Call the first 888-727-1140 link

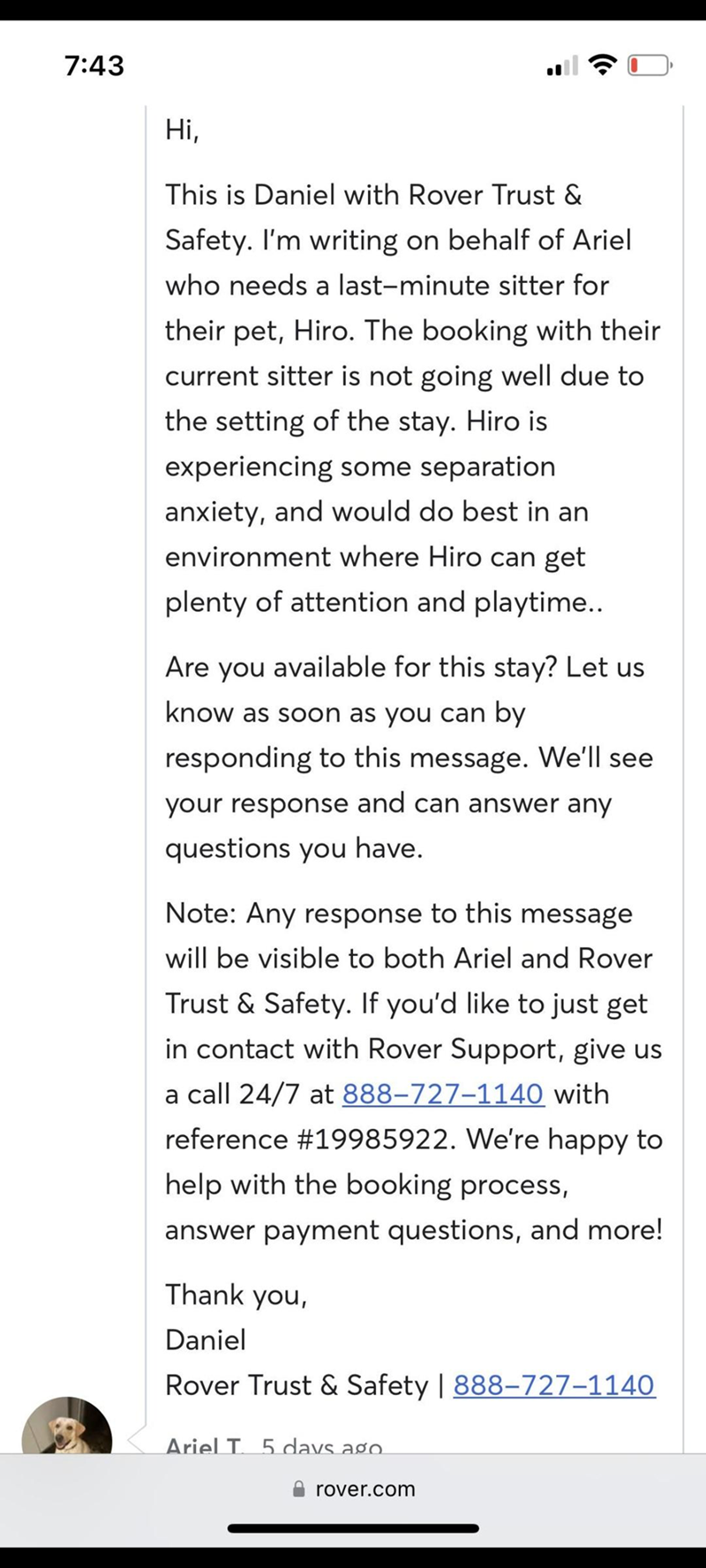(442, 1094)
